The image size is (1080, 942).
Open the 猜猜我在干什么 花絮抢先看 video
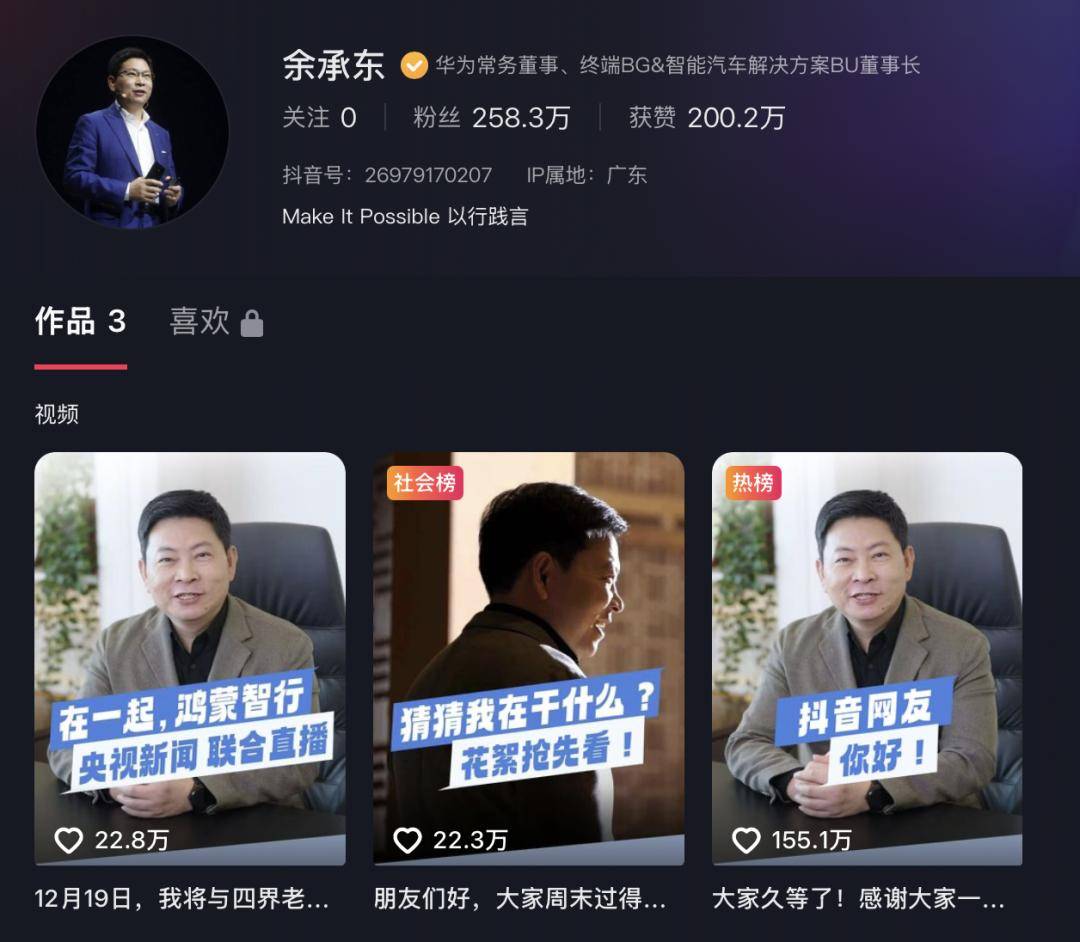(528, 658)
